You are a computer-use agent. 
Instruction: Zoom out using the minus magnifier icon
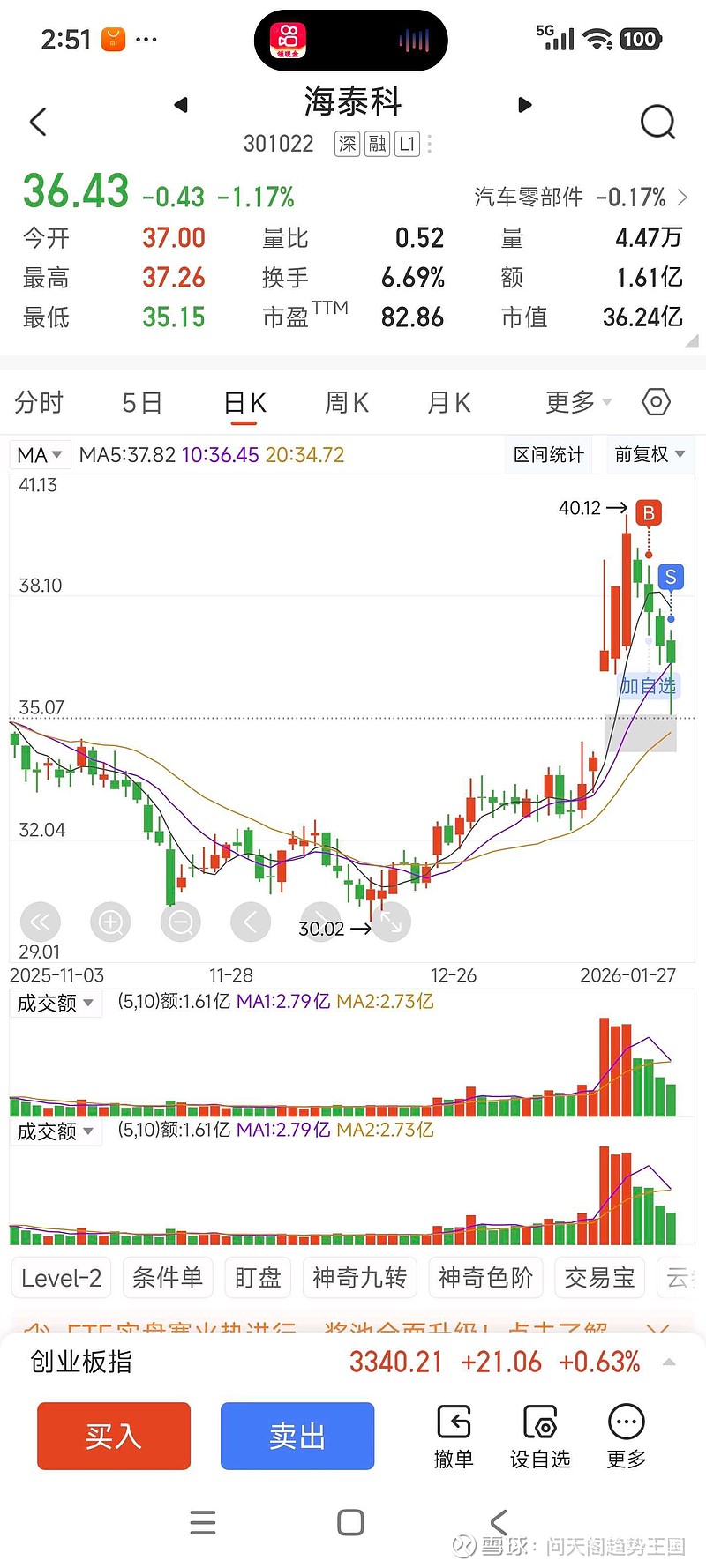point(180,922)
